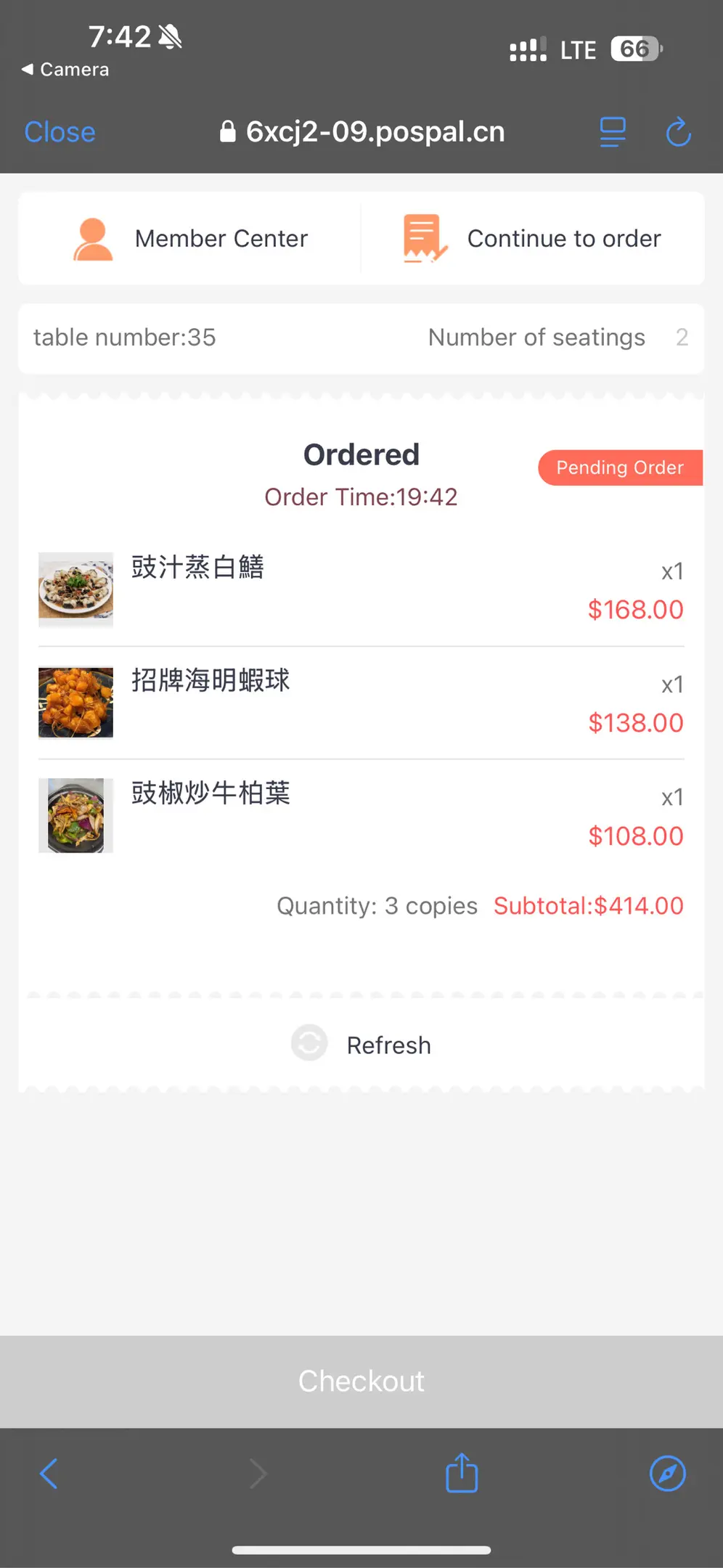Close the in-app browser
Image resolution: width=723 pixels, height=1568 pixels.
[x=60, y=132]
